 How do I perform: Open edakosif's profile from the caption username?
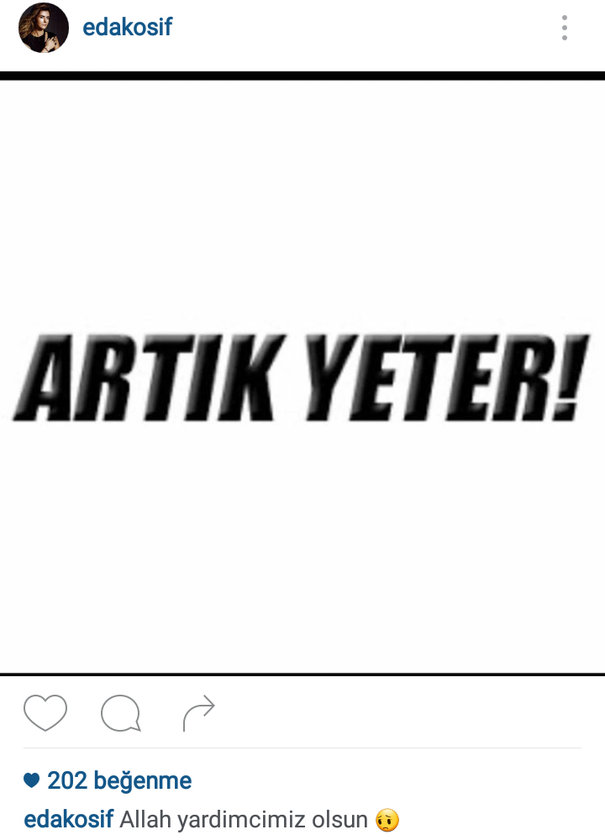tap(68, 819)
